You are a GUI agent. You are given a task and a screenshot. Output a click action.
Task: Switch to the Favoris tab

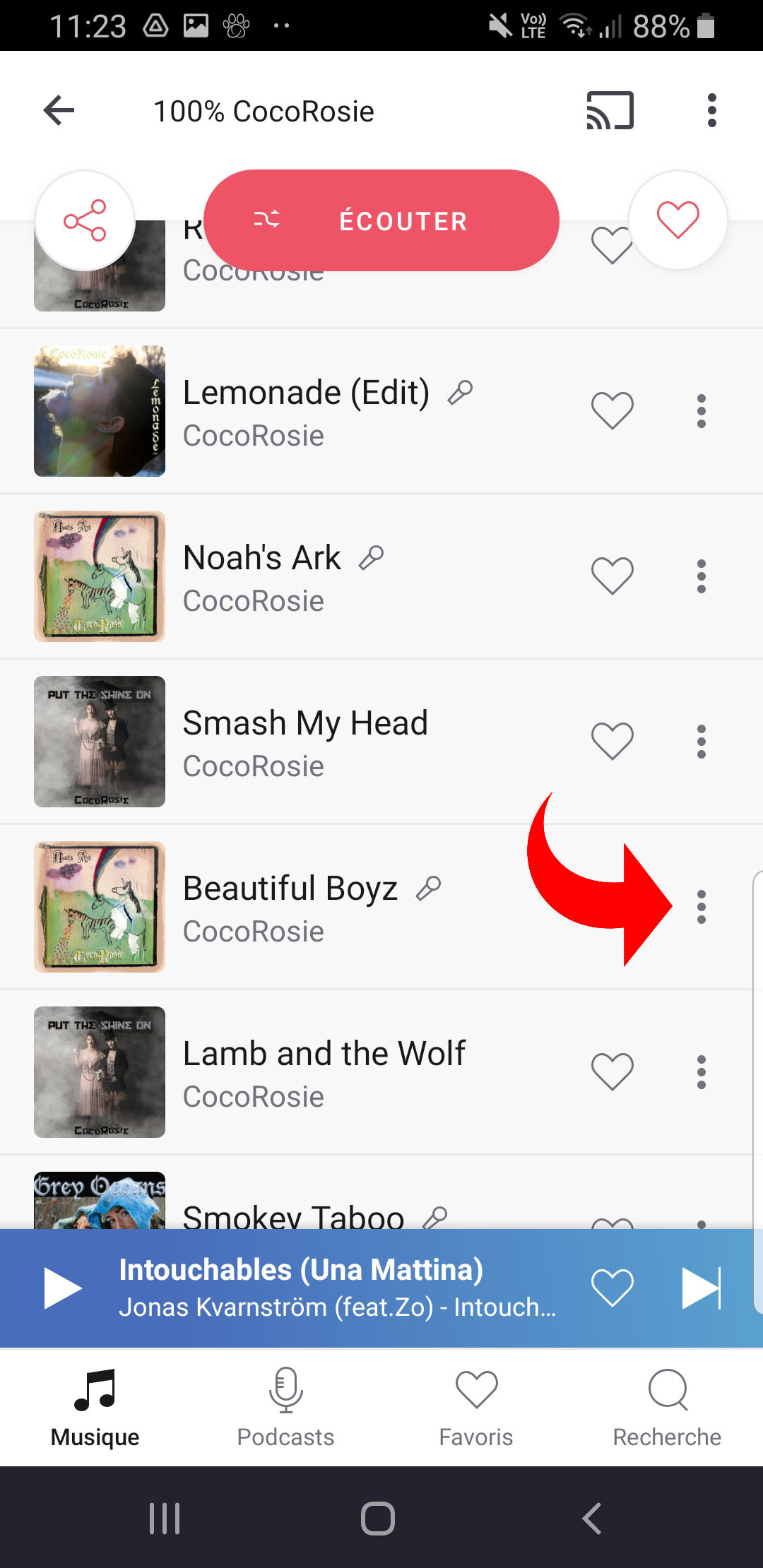pyautogui.click(x=476, y=1407)
